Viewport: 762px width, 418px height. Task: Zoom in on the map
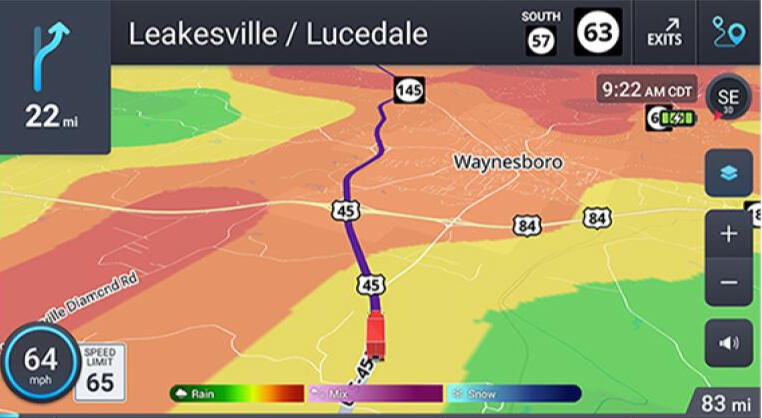tap(729, 234)
